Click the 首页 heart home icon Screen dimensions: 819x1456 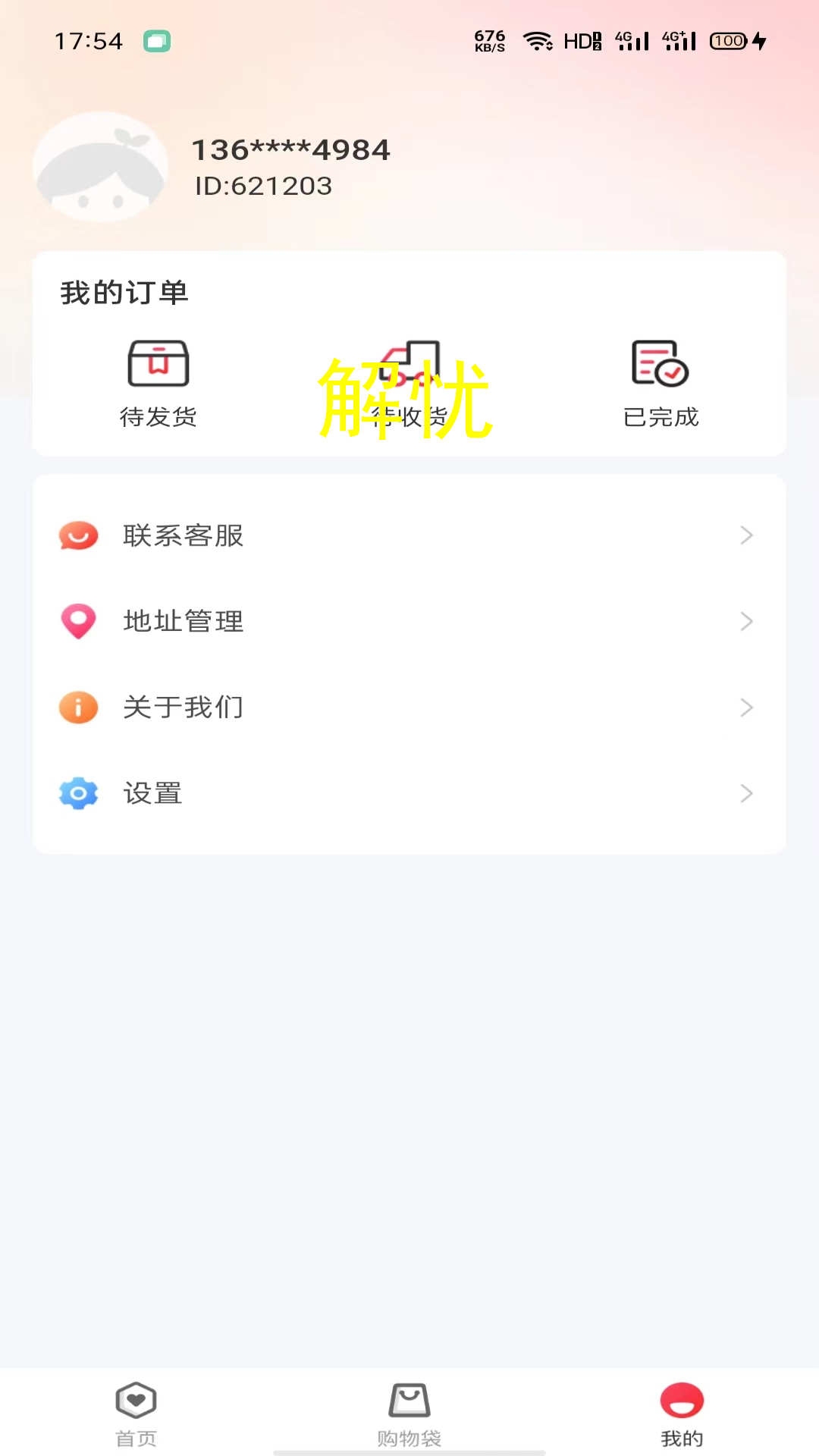coord(136,1400)
